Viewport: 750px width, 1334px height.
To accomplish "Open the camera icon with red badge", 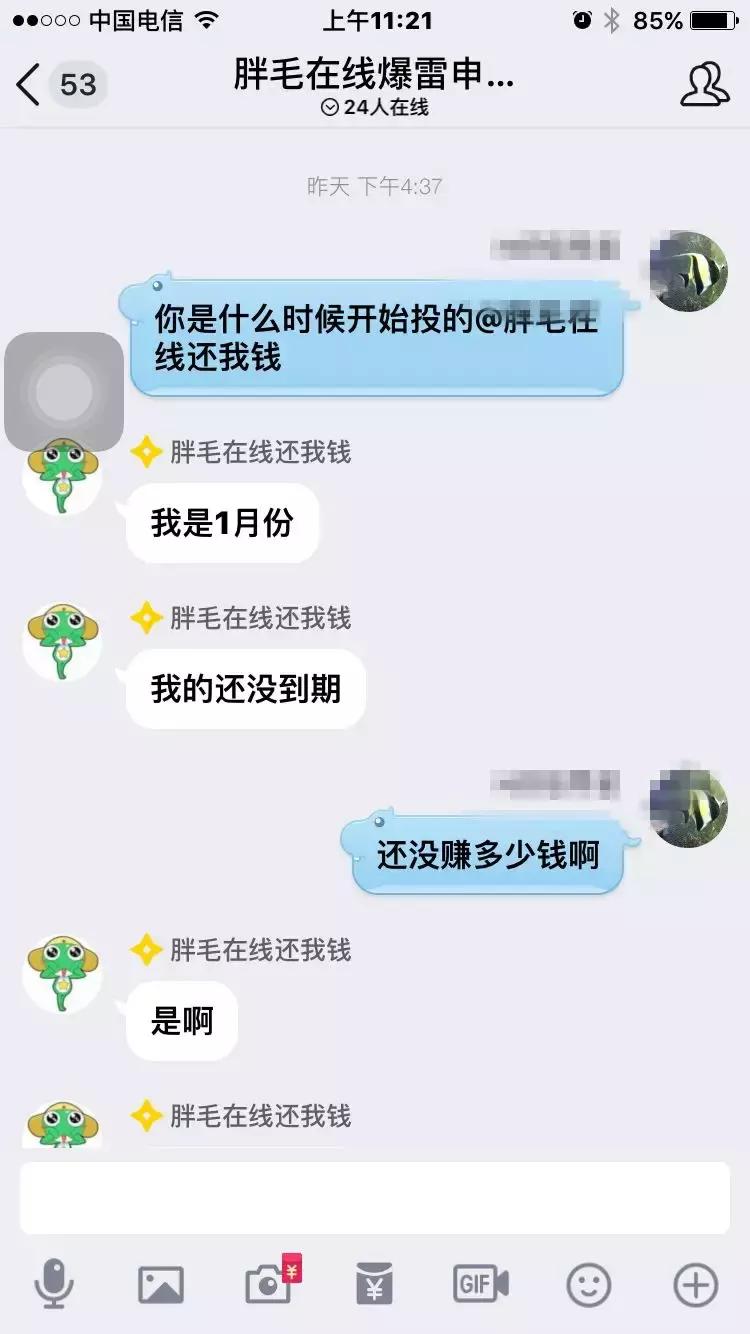I will pyautogui.click(x=270, y=1285).
